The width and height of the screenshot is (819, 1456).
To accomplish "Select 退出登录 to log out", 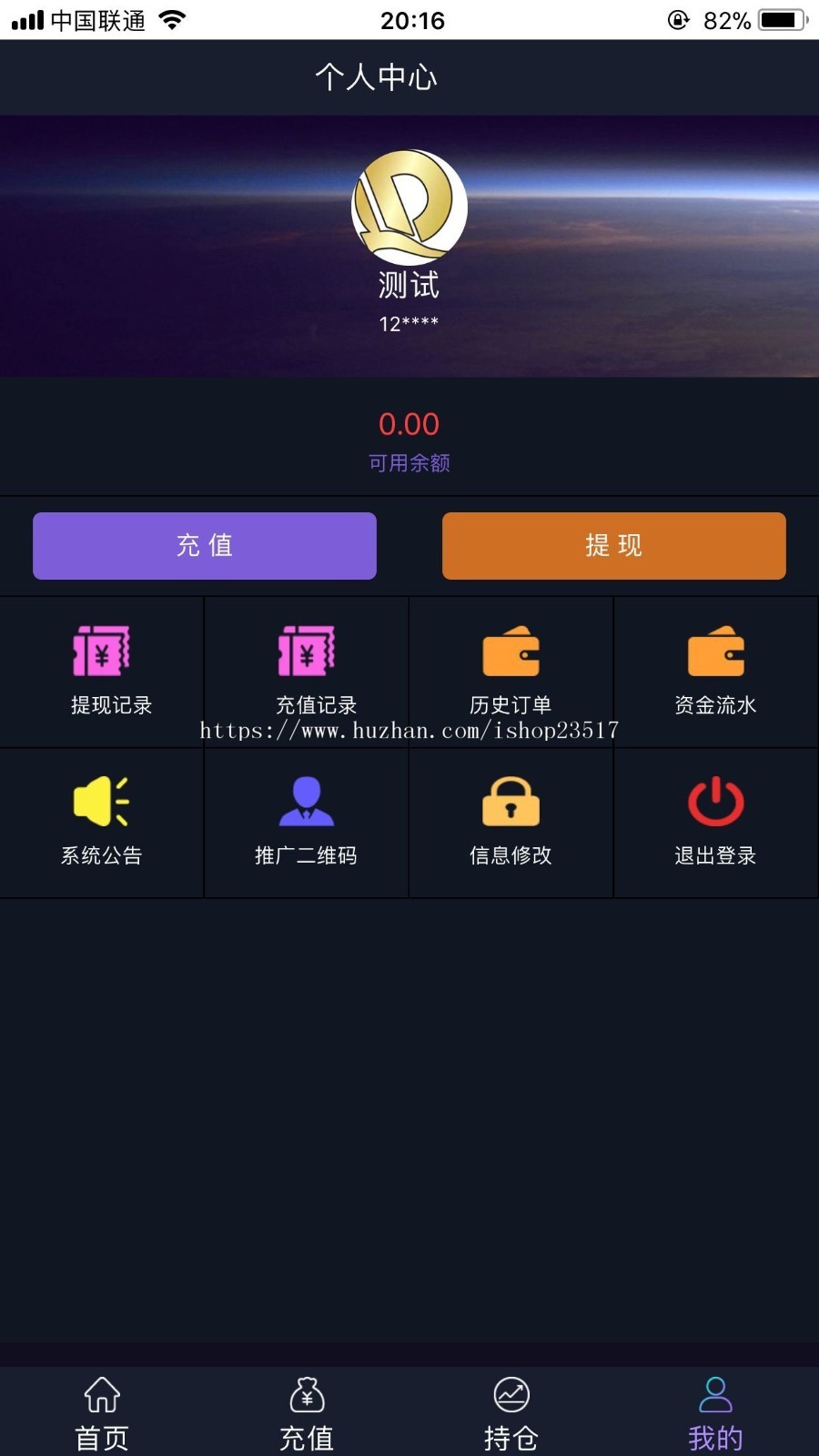I will coord(715,821).
